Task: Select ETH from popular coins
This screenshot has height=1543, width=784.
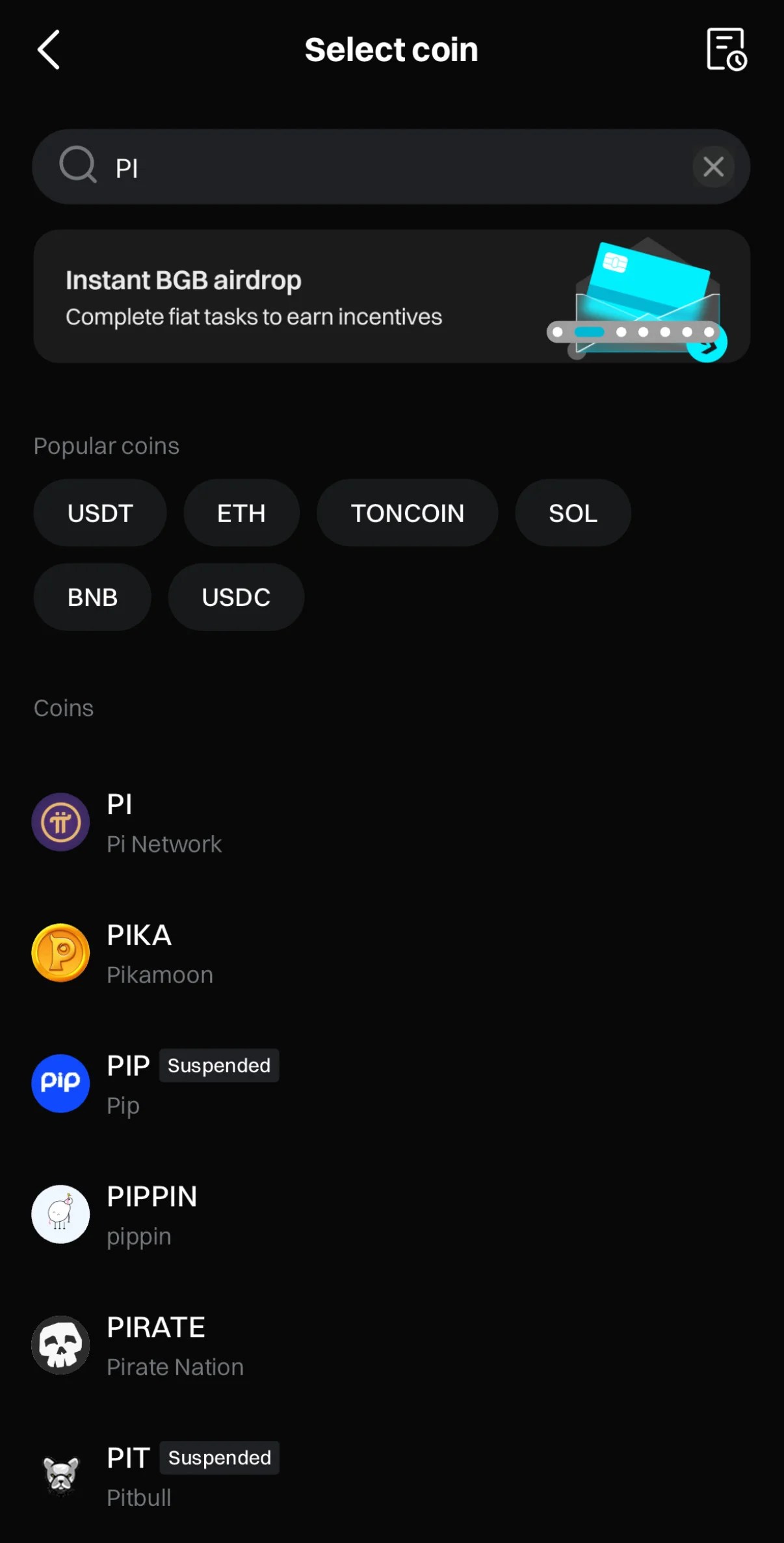Action: tap(241, 512)
